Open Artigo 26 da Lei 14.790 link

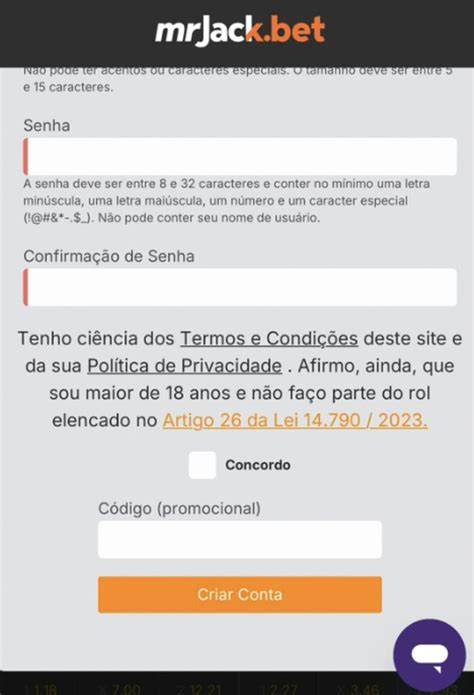[x=295, y=420]
